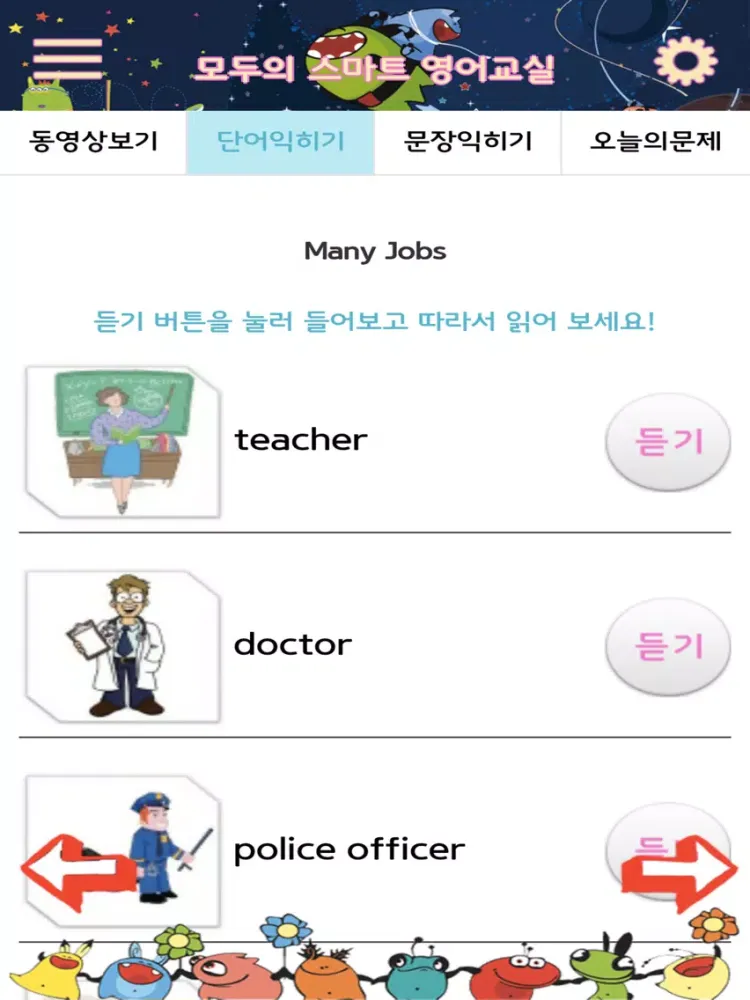The height and width of the screenshot is (1000, 750).
Task: Select the 단어익히기 tab
Action: point(280,142)
